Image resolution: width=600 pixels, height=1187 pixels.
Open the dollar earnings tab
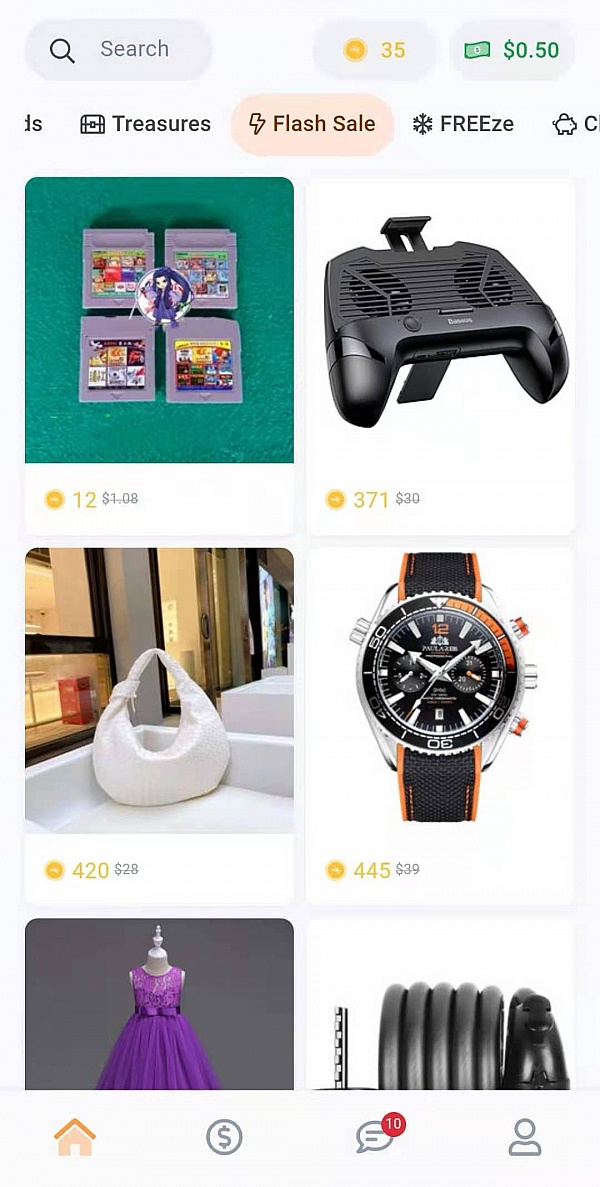[x=224, y=1137]
